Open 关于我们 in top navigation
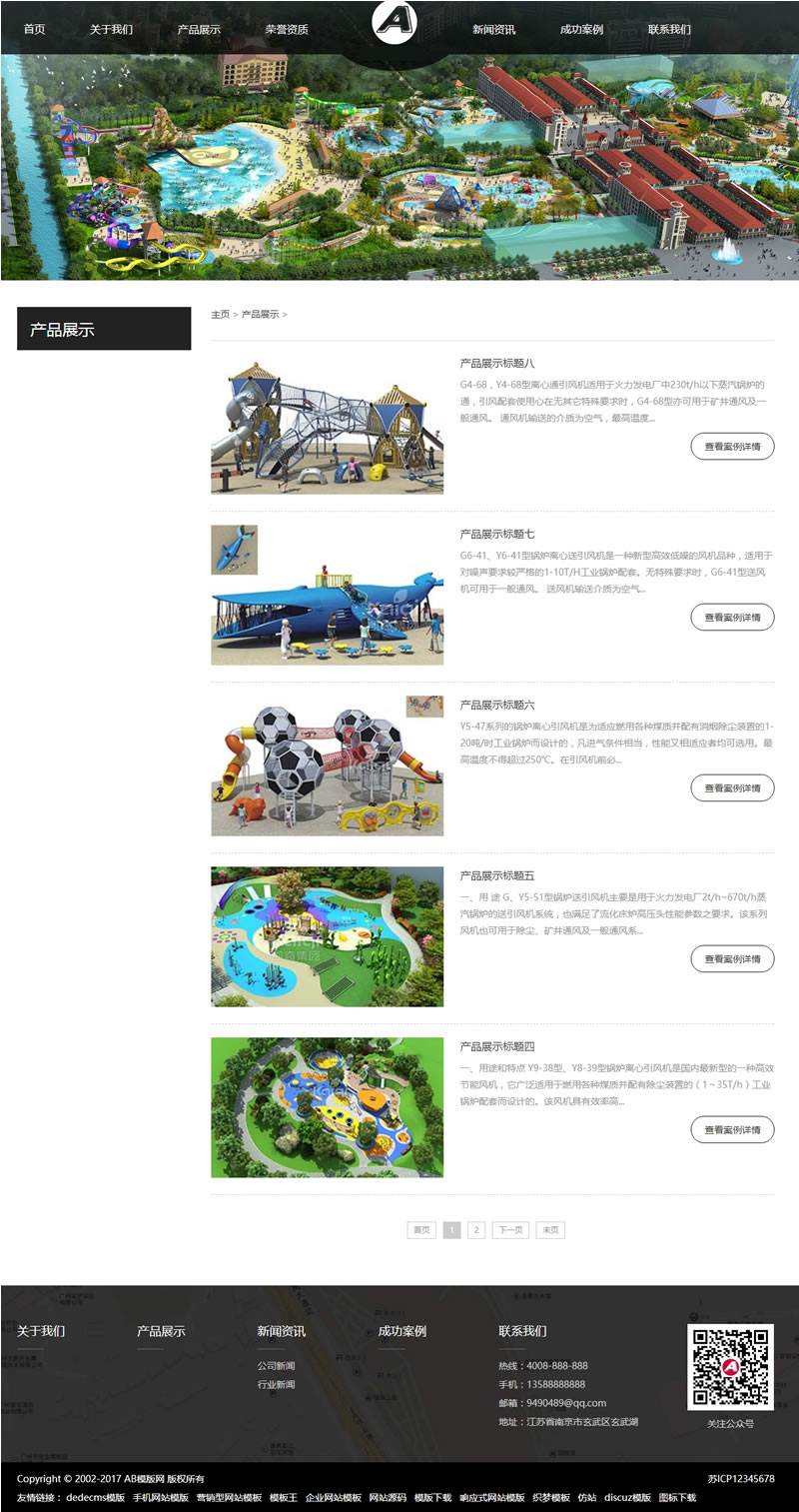 [x=111, y=30]
